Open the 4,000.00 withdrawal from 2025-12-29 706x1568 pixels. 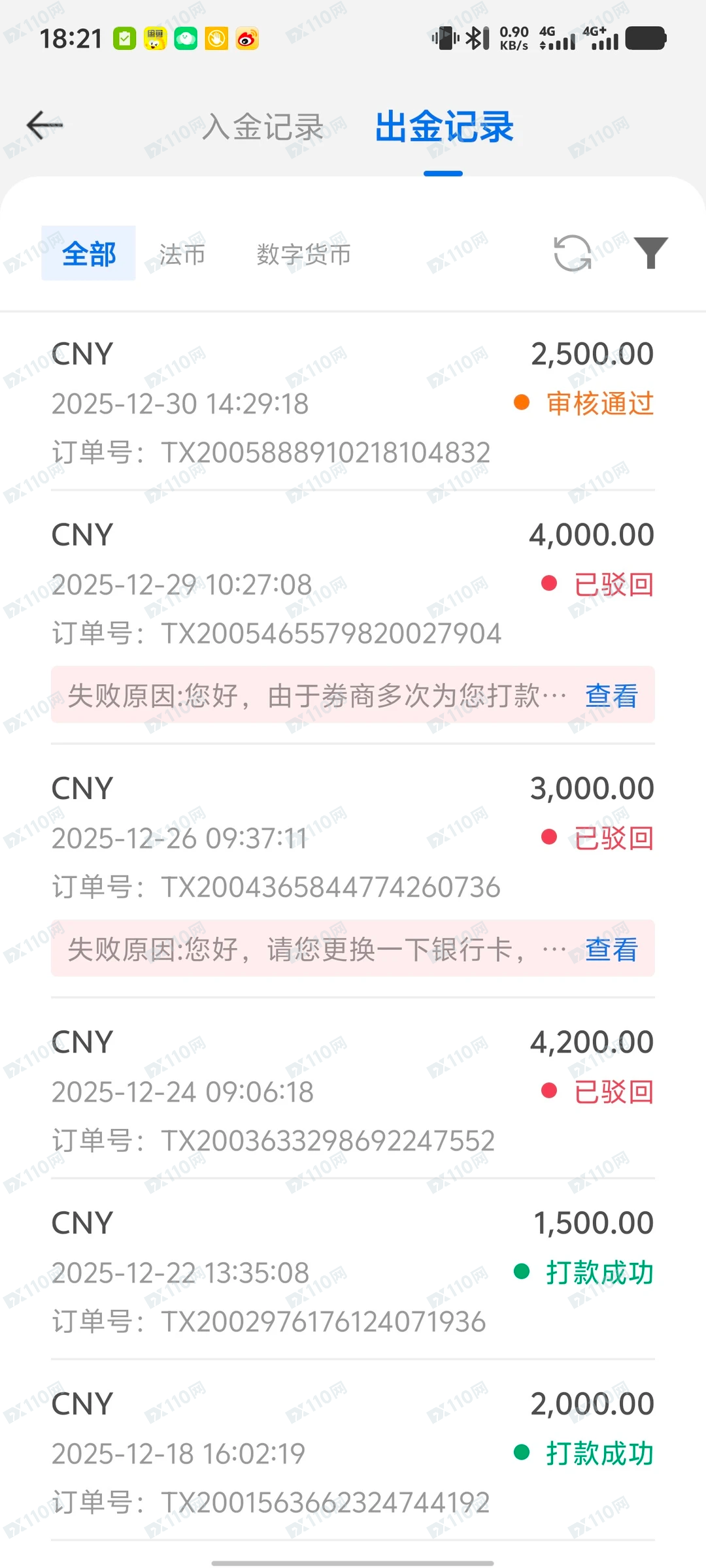(x=353, y=584)
